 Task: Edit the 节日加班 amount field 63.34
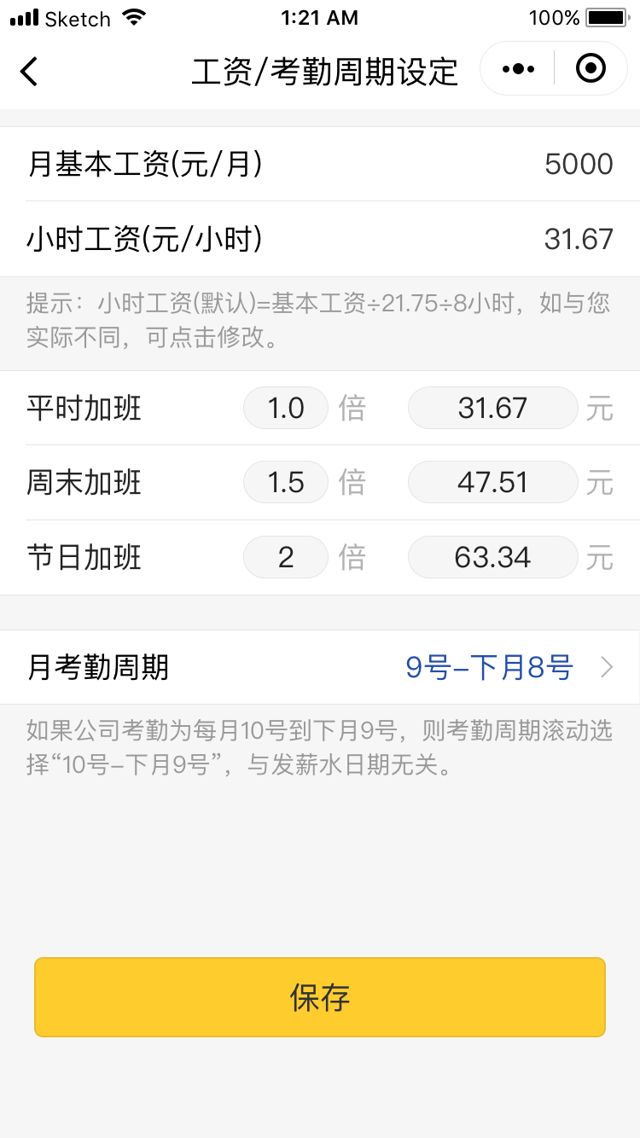pyautogui.click(x=492, y=557)
